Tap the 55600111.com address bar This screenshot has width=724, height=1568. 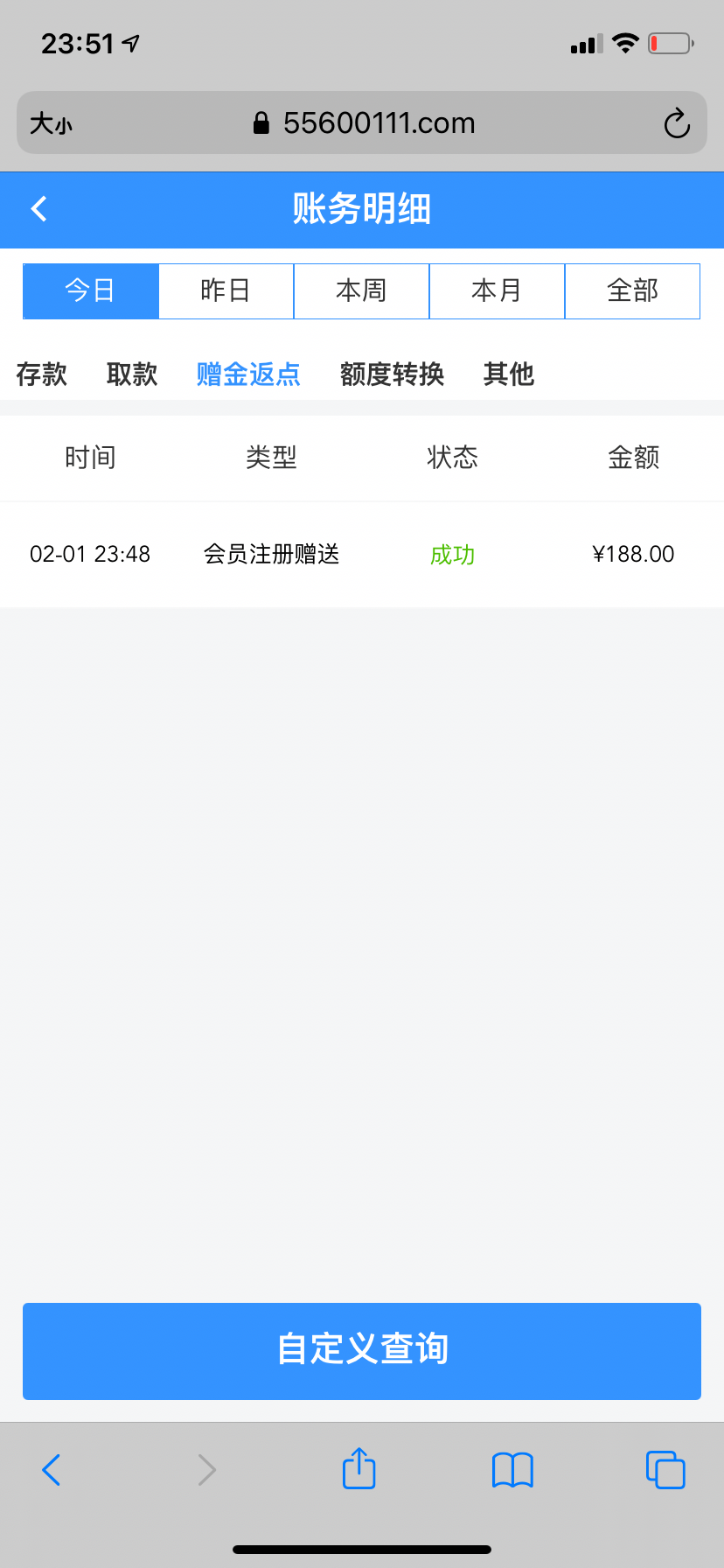(364, 123)
